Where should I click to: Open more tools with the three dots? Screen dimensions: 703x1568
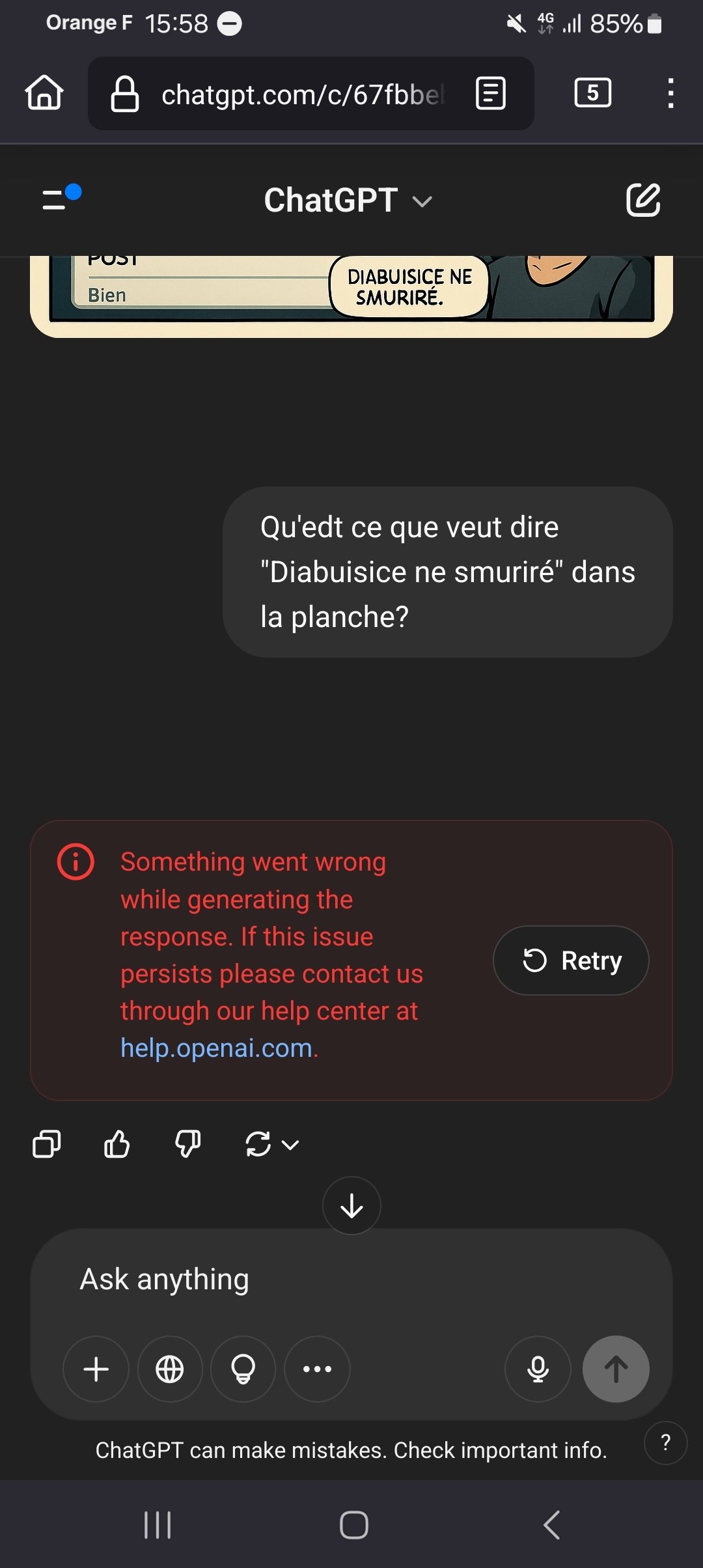coord(317,1369)
